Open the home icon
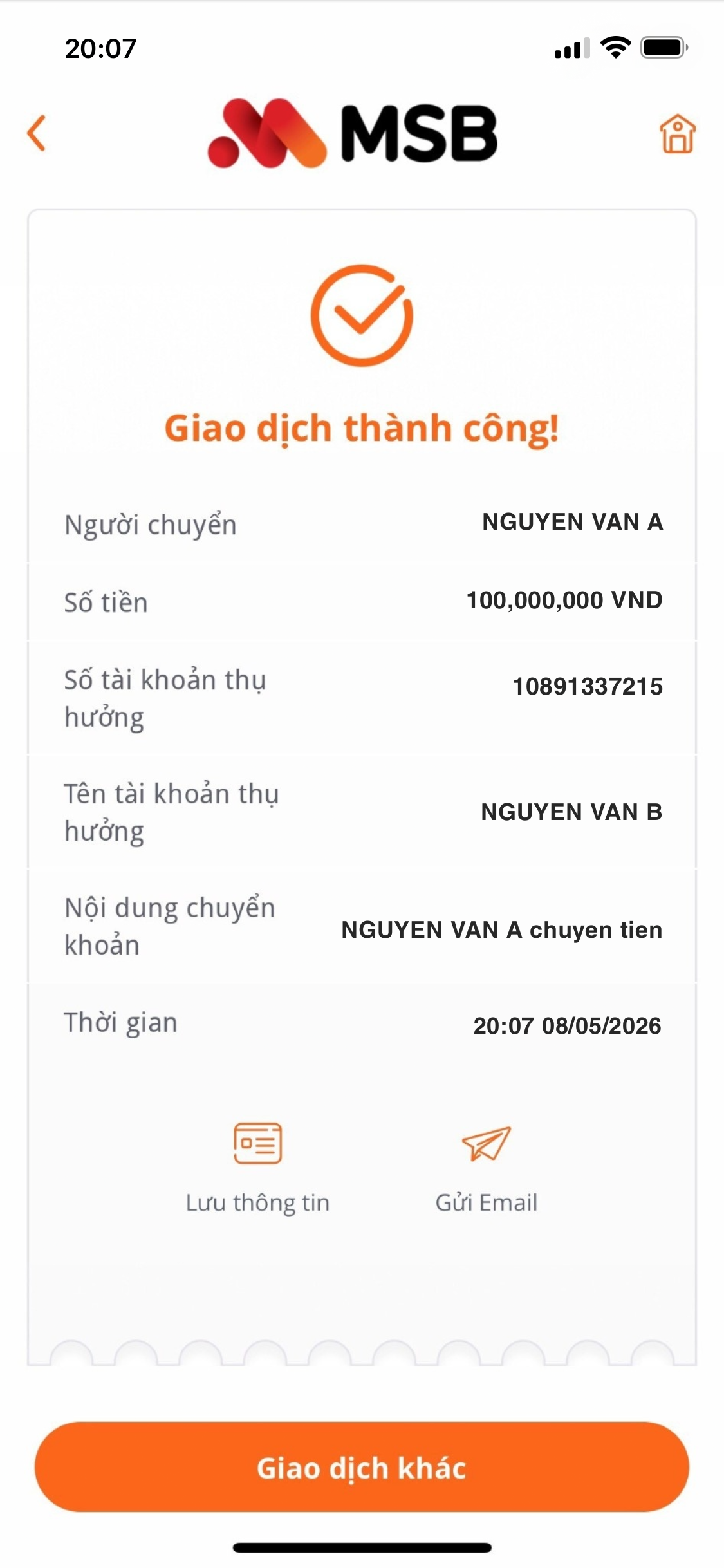724x1568 pixels. 677,134
